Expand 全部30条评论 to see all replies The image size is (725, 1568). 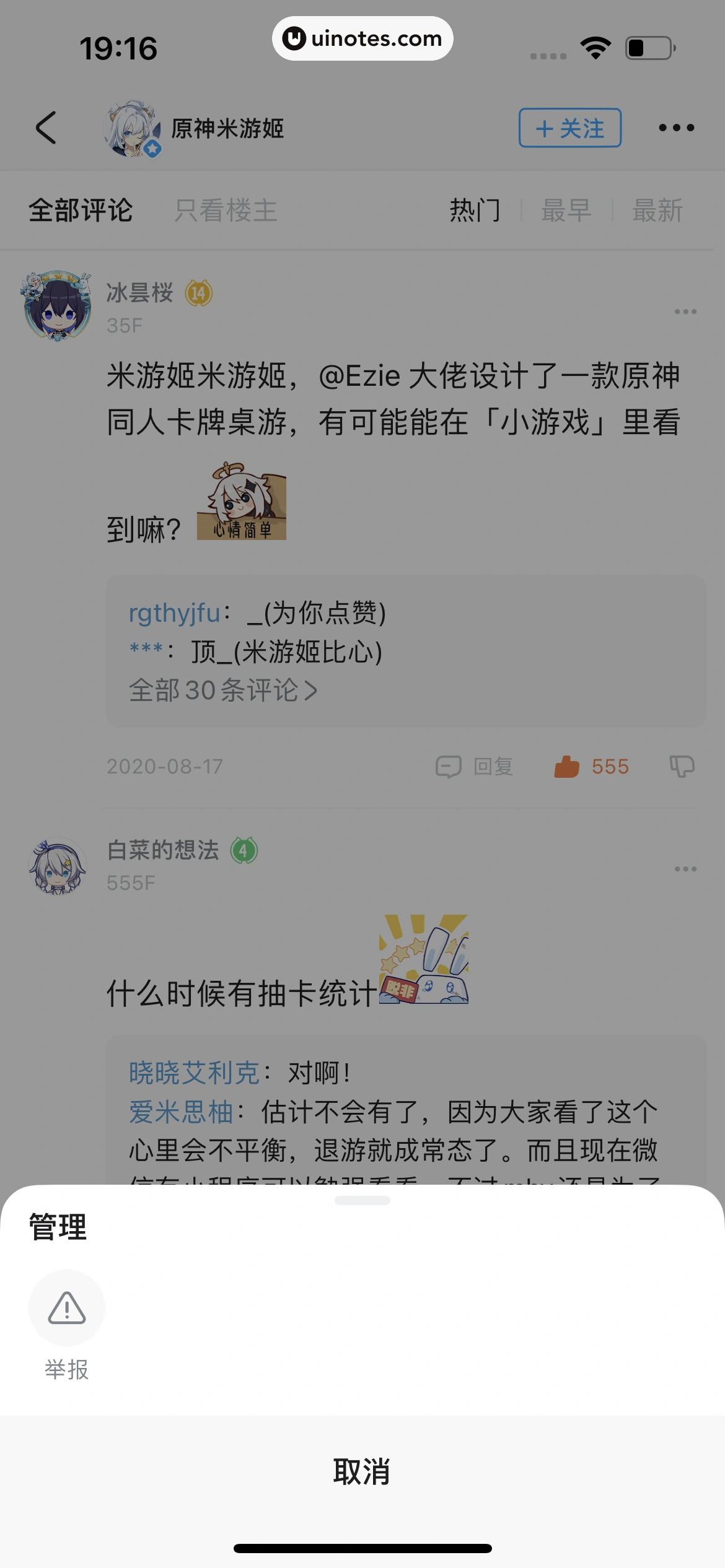coord(223,690)
